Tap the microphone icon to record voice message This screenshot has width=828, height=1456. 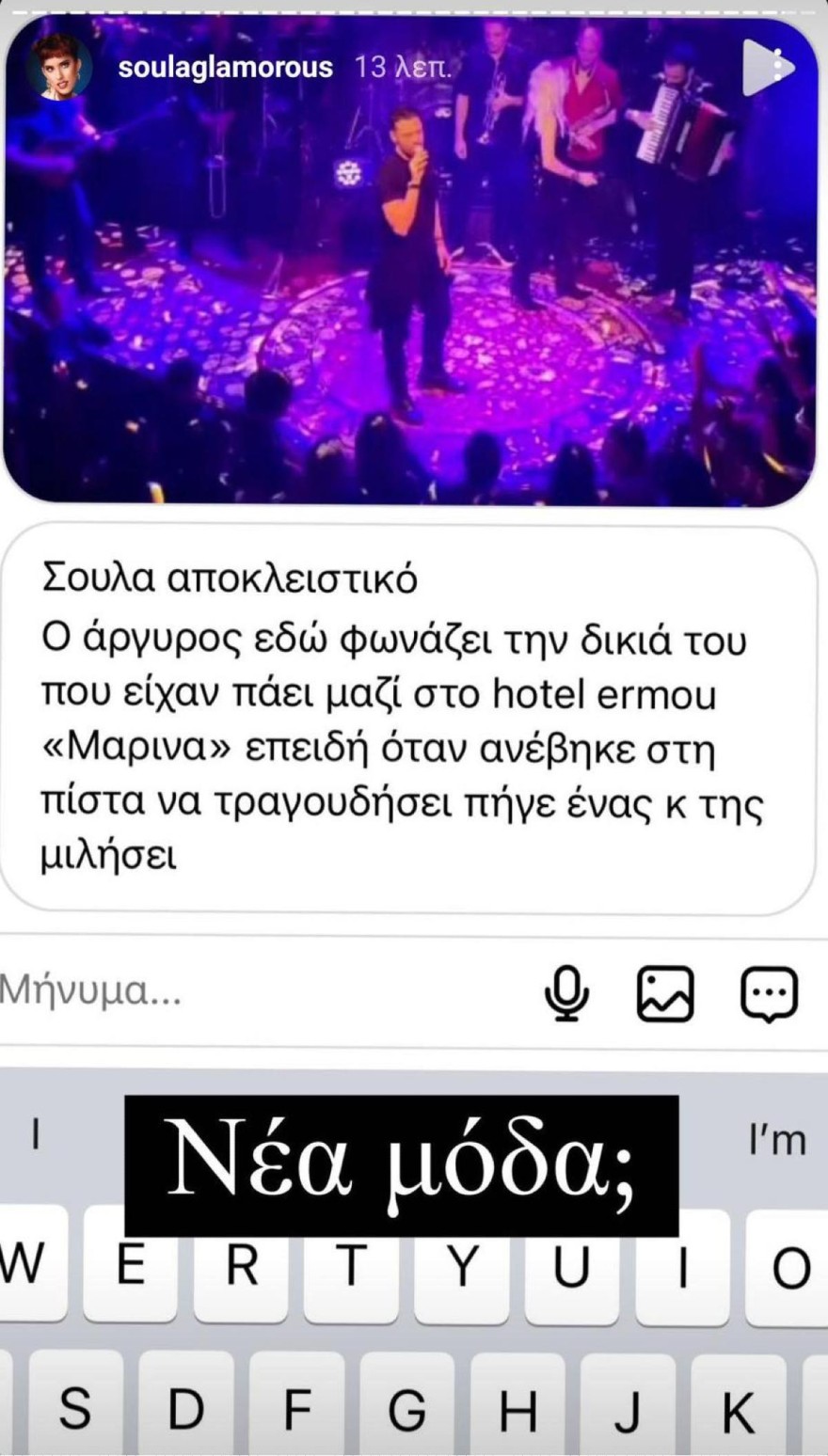(565, 993)
